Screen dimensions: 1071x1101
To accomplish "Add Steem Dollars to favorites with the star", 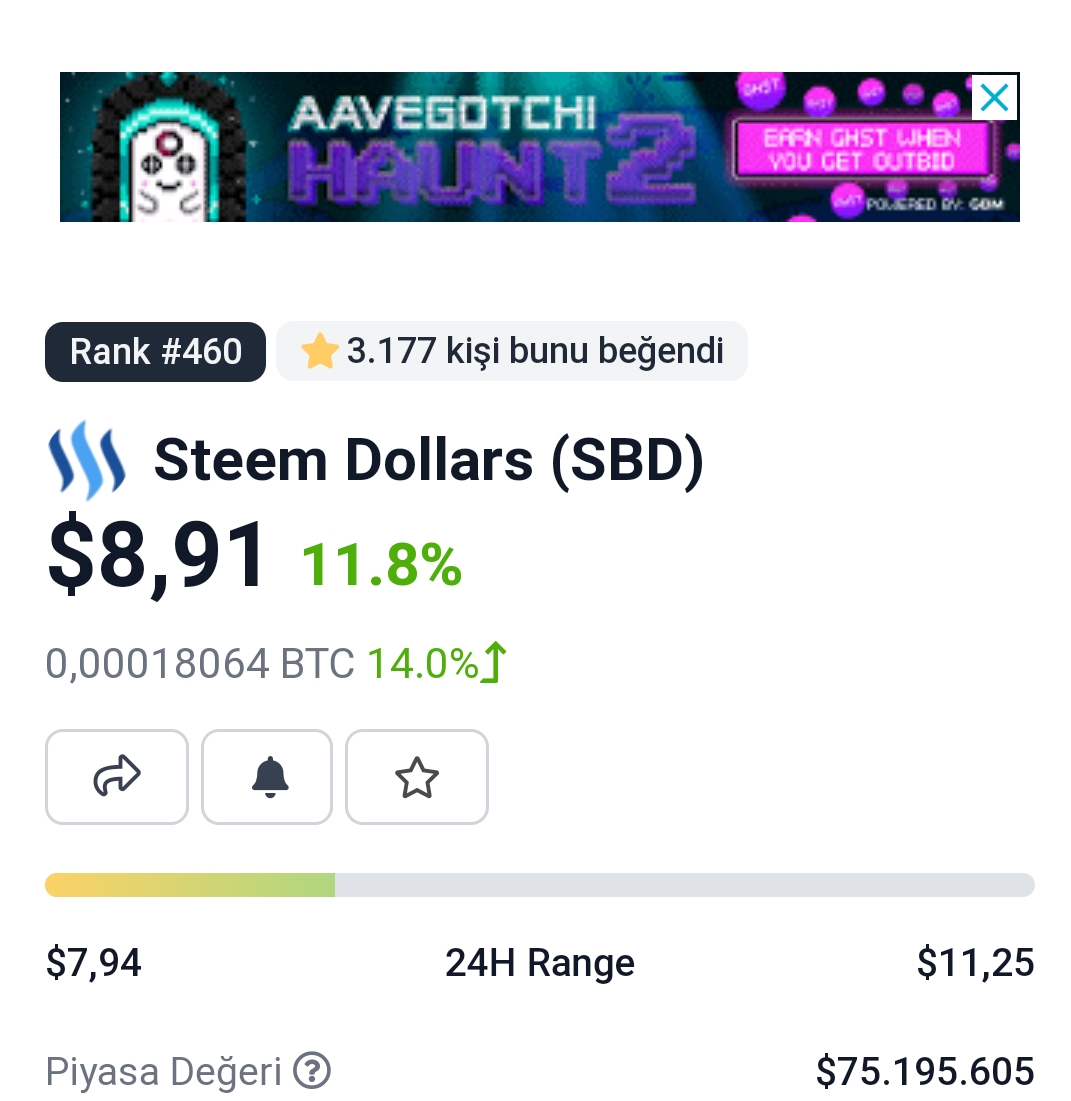I will 417,777.
